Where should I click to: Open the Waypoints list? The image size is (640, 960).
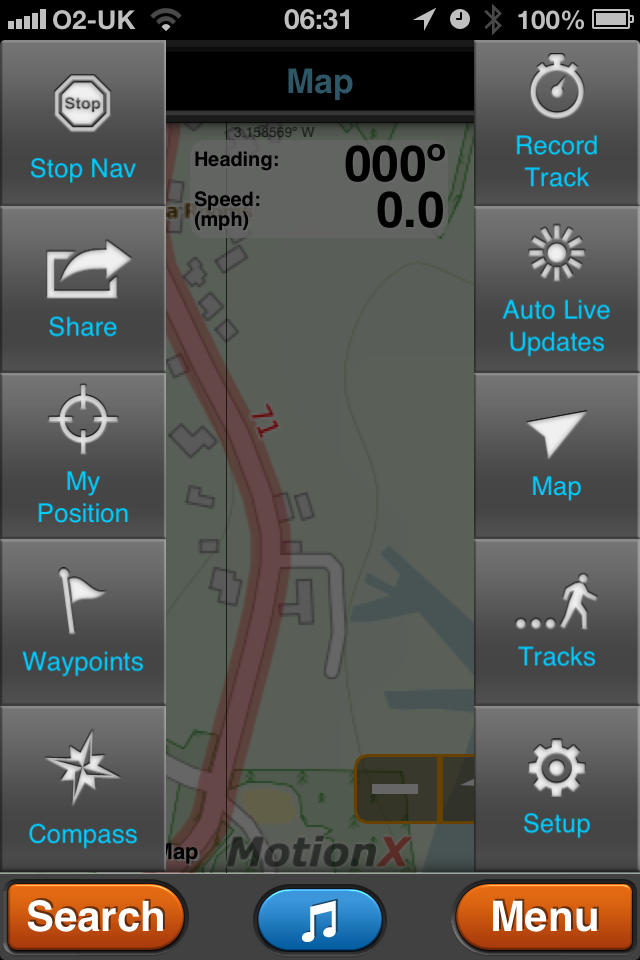(83, 622)
